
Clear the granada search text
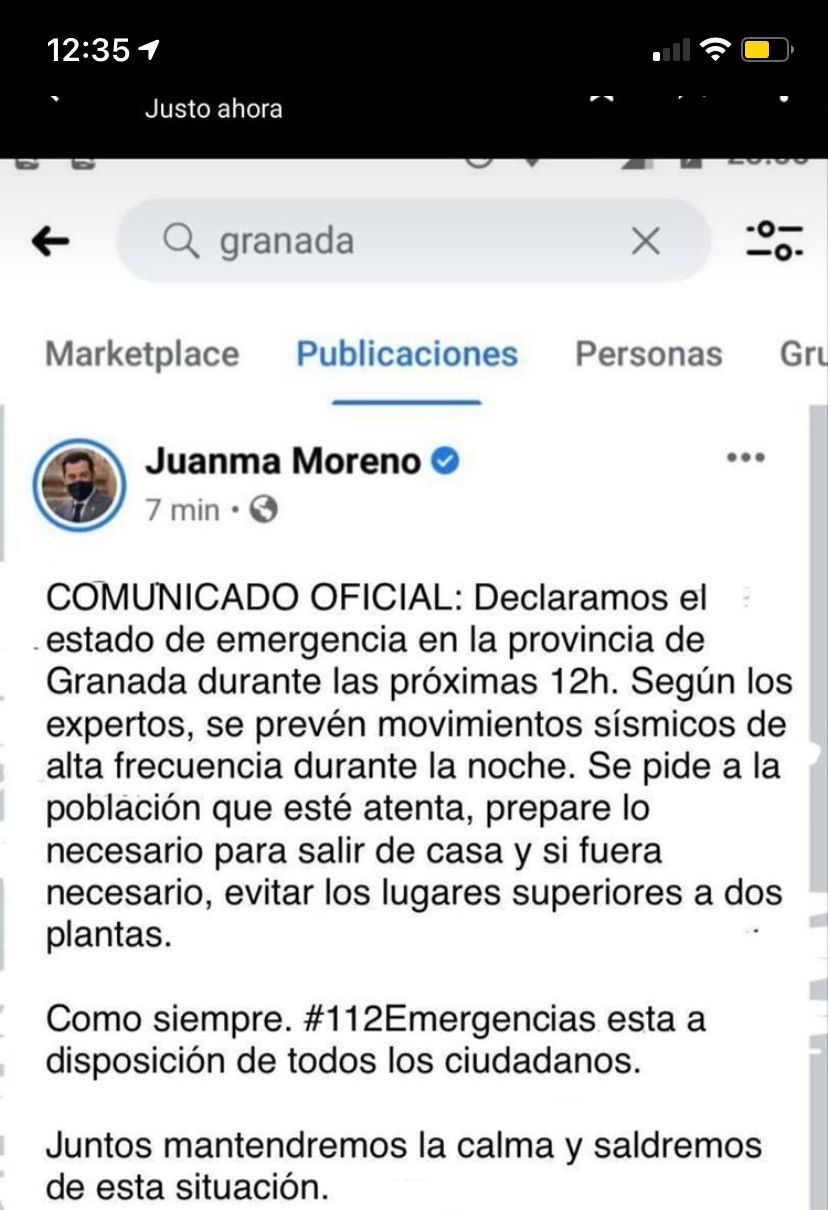tap(647, 241)
